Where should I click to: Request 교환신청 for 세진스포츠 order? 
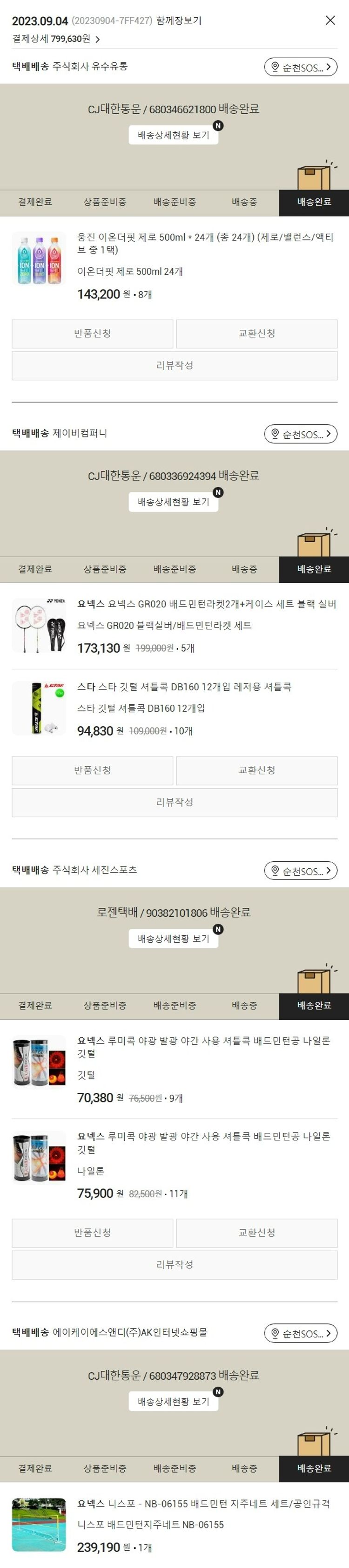(x=256, y=1233)
